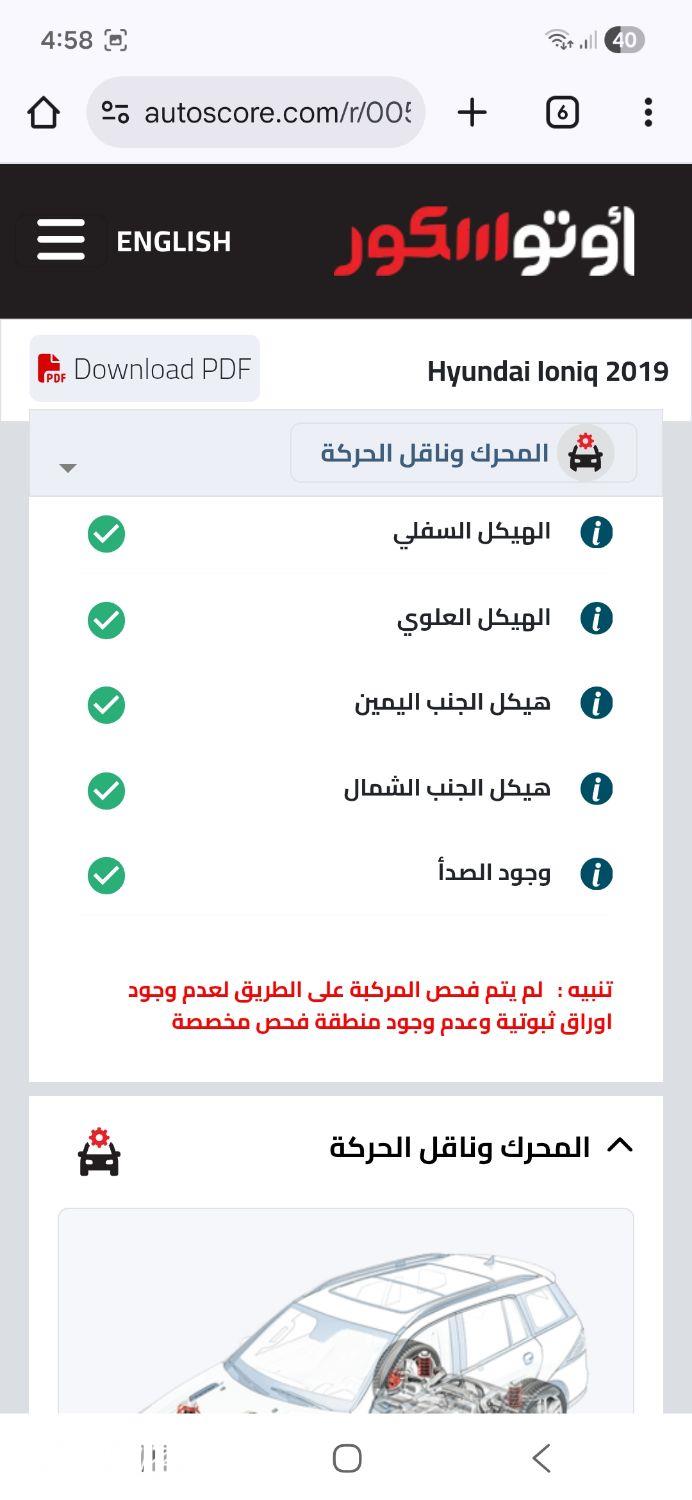Screen dimensions: 692x1500
Task: Show info for الهيكل العلوي
Action: [x=596, y=618]
